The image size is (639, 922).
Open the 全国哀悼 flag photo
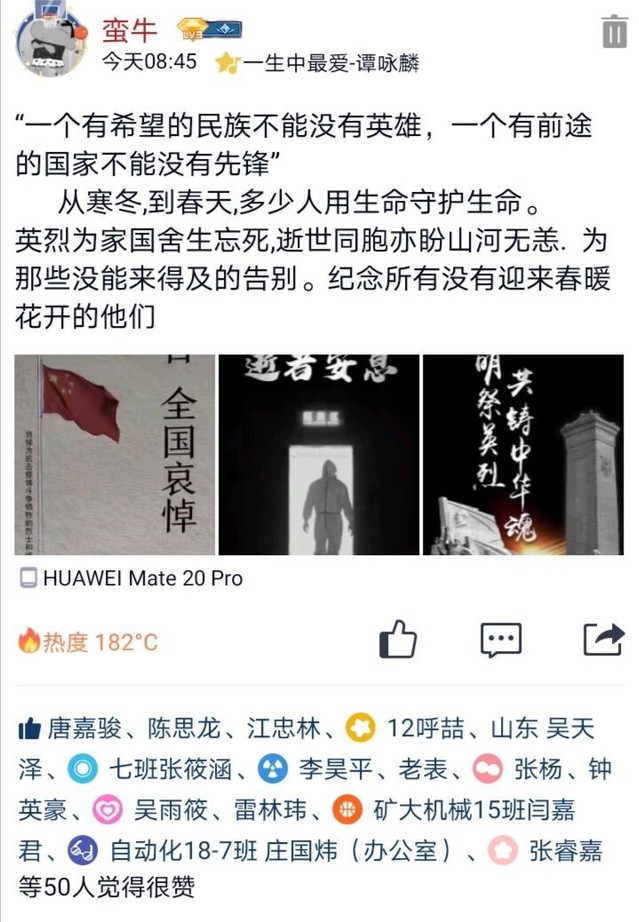(114, 454)
